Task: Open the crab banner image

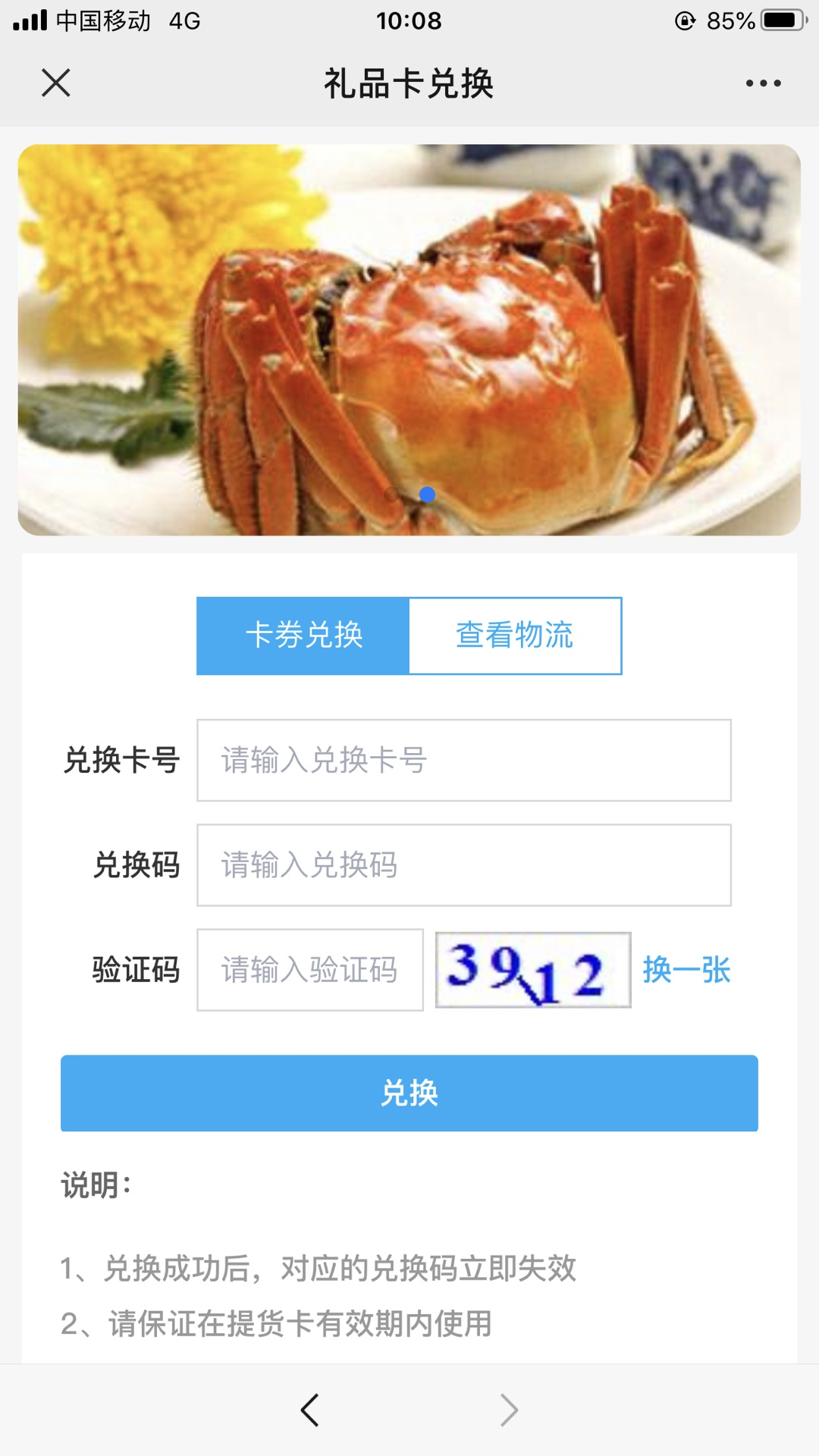Action: tap(409, 340)
